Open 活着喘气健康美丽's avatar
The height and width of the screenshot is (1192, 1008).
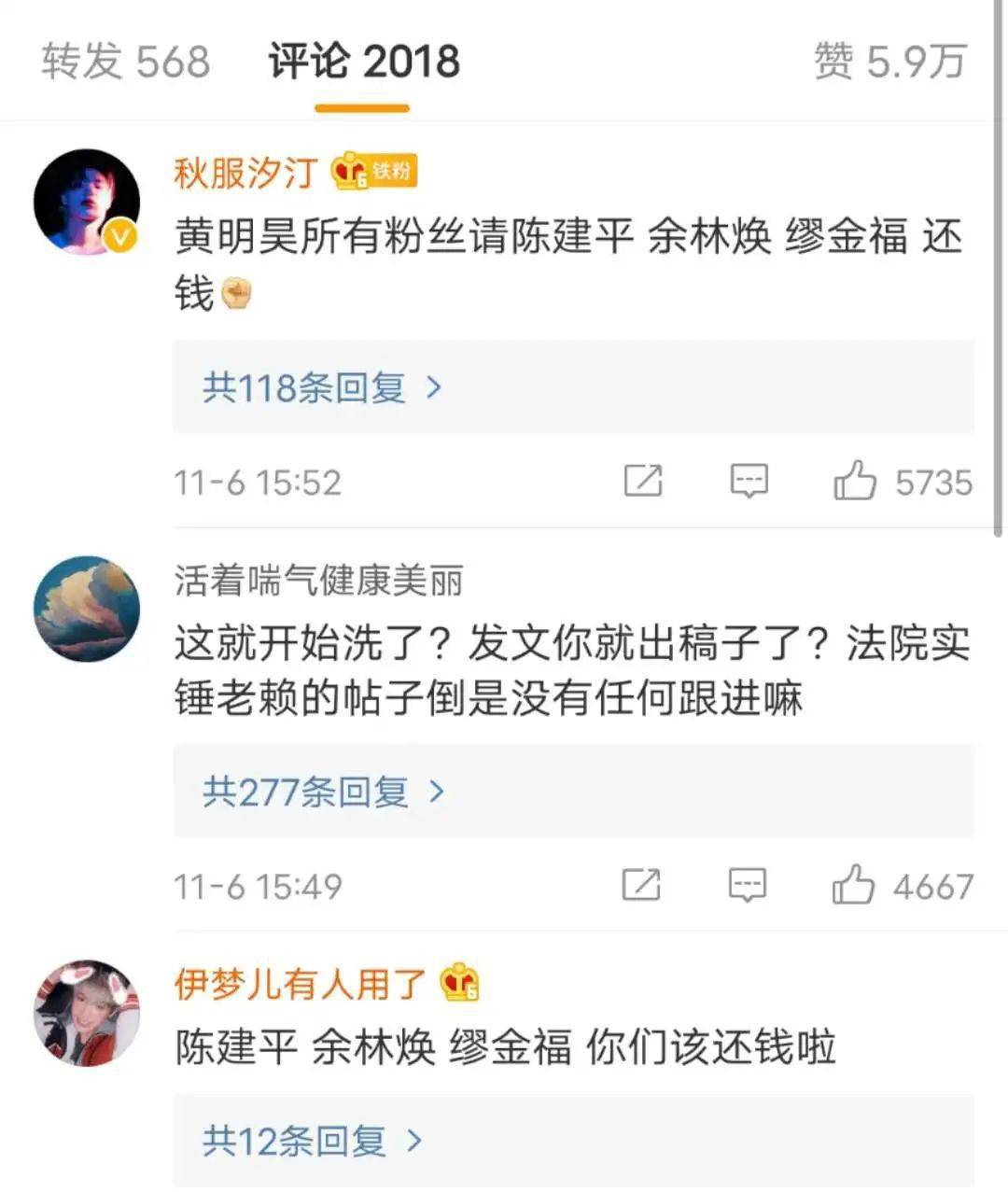pyautogui.click(x=86, y=609)
